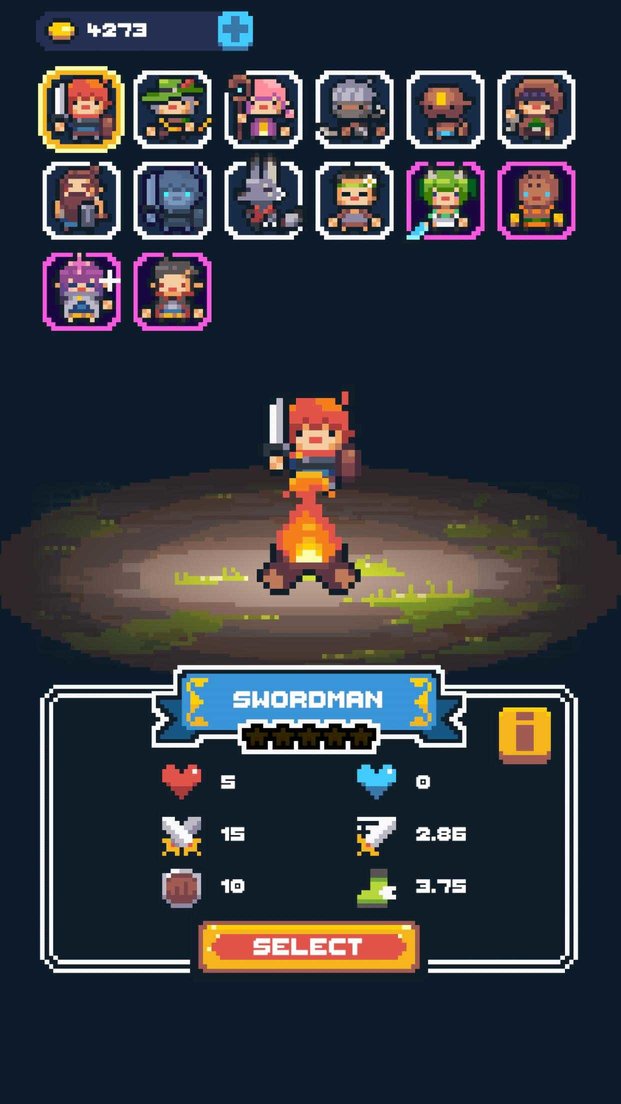The width and height of the screenshot is (621, 1104).
Task: Pick the bald monk character
Action: click(x=536, y=200)
